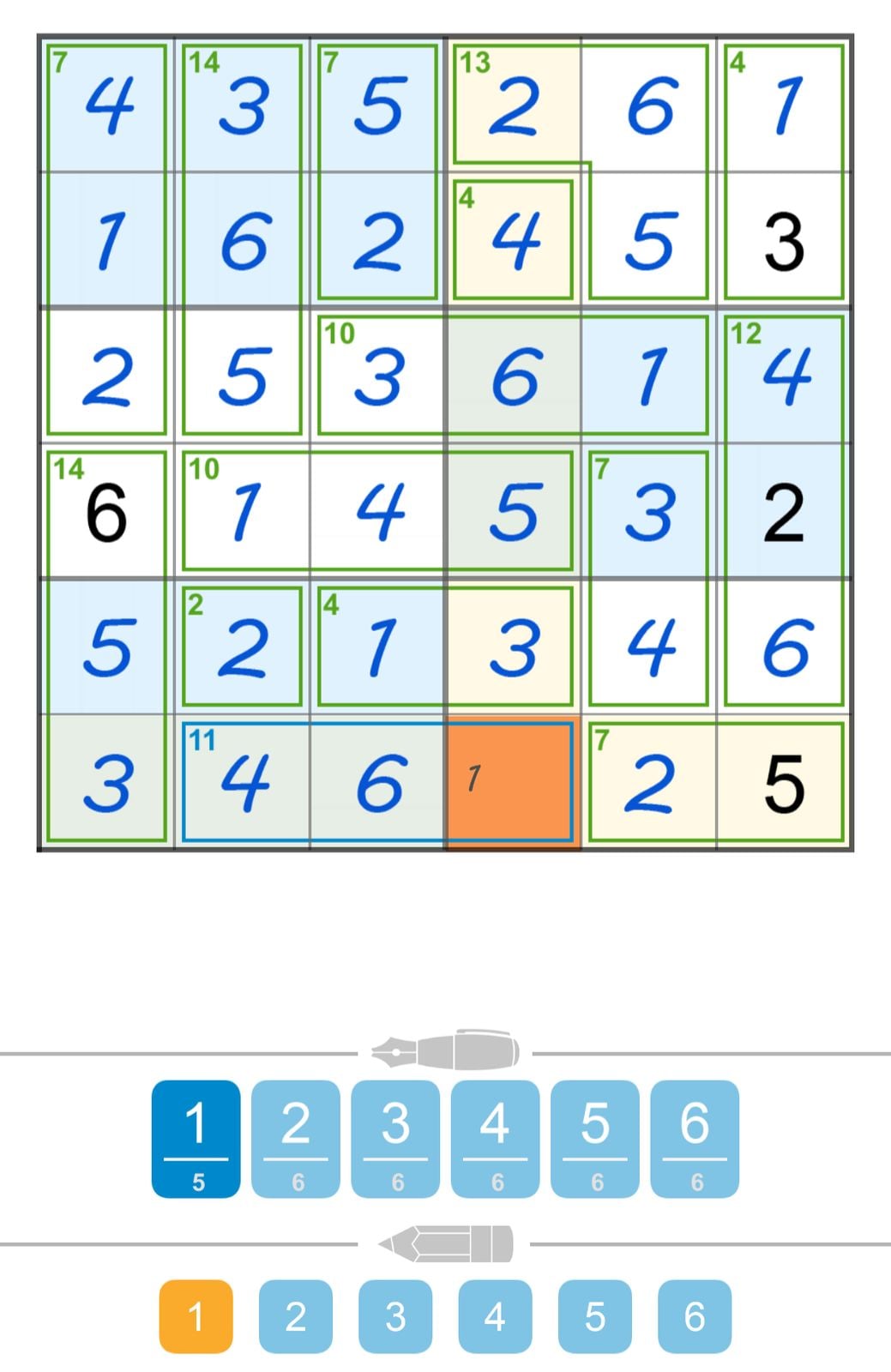Screen dimensions: 891x1372
Task: Pick the cell with cage label 11
Action: click(x=243, y=782)
